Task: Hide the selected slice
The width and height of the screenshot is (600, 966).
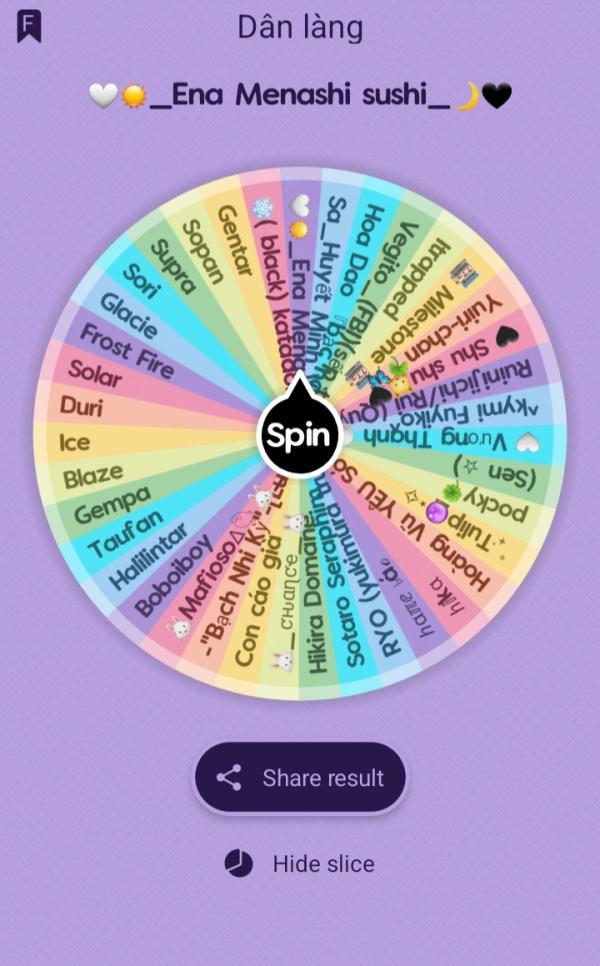Action: 299,864
